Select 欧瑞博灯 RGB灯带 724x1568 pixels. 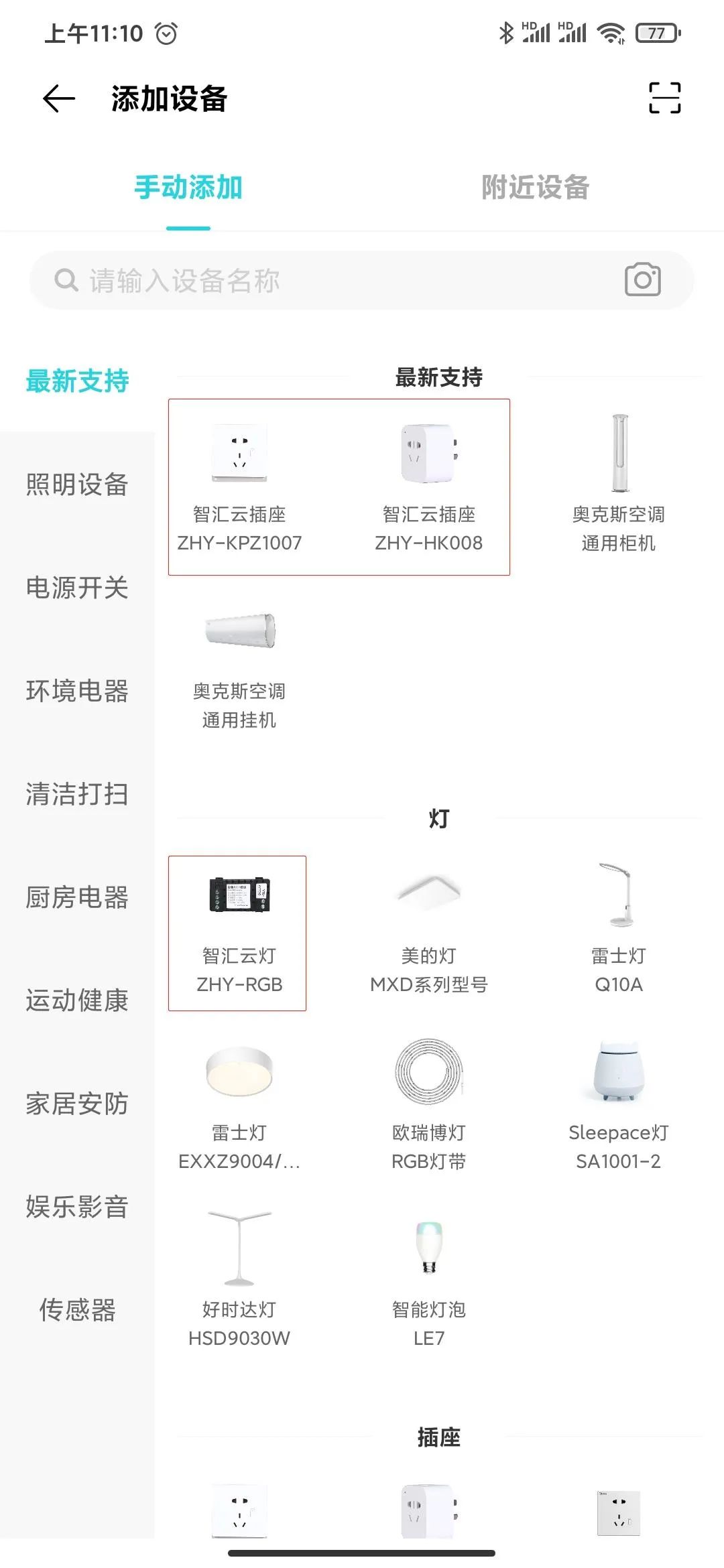[429, 1106]
